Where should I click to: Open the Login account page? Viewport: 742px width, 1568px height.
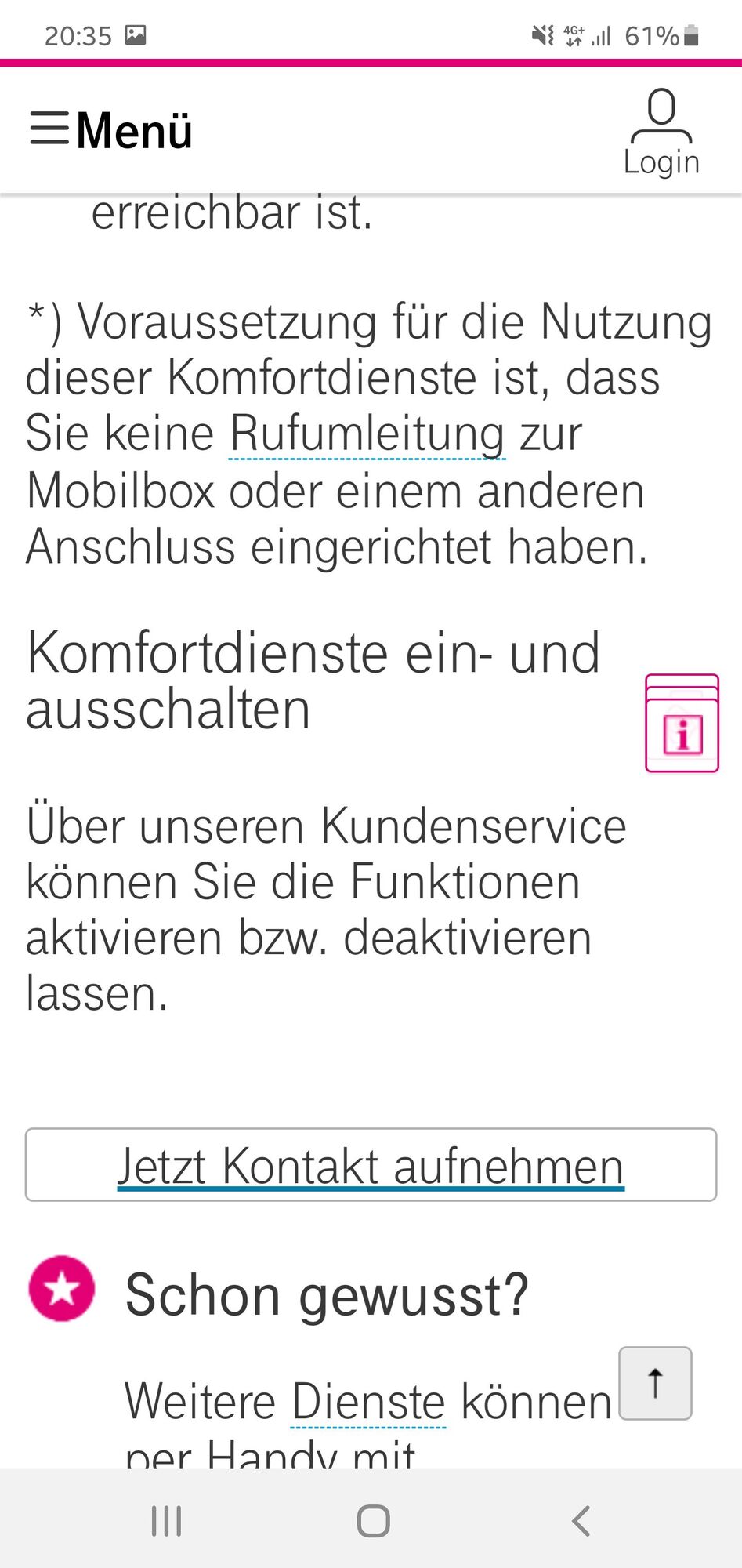click(x=661, y=133)
